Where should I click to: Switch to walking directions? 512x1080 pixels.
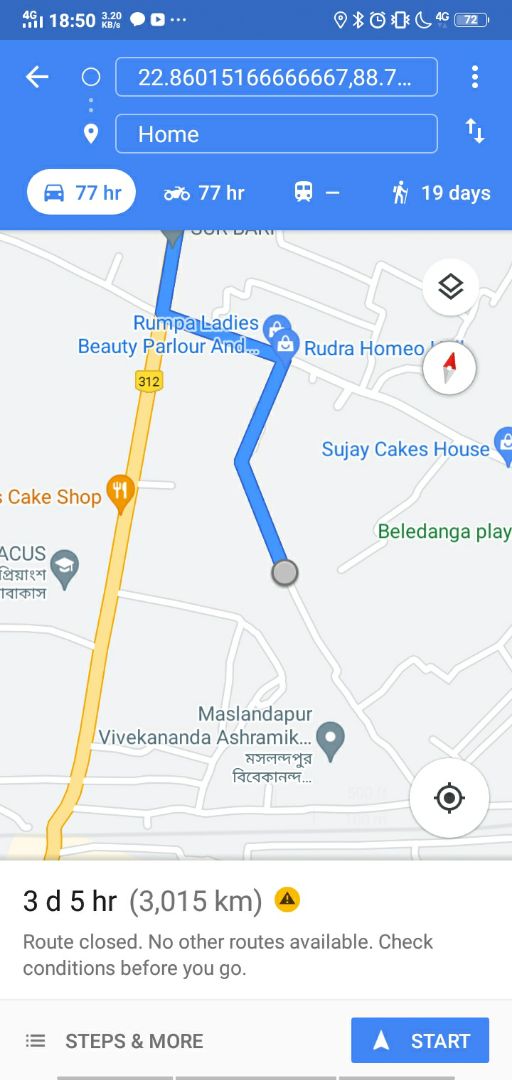pyautogui.click(x=441, y=193)
